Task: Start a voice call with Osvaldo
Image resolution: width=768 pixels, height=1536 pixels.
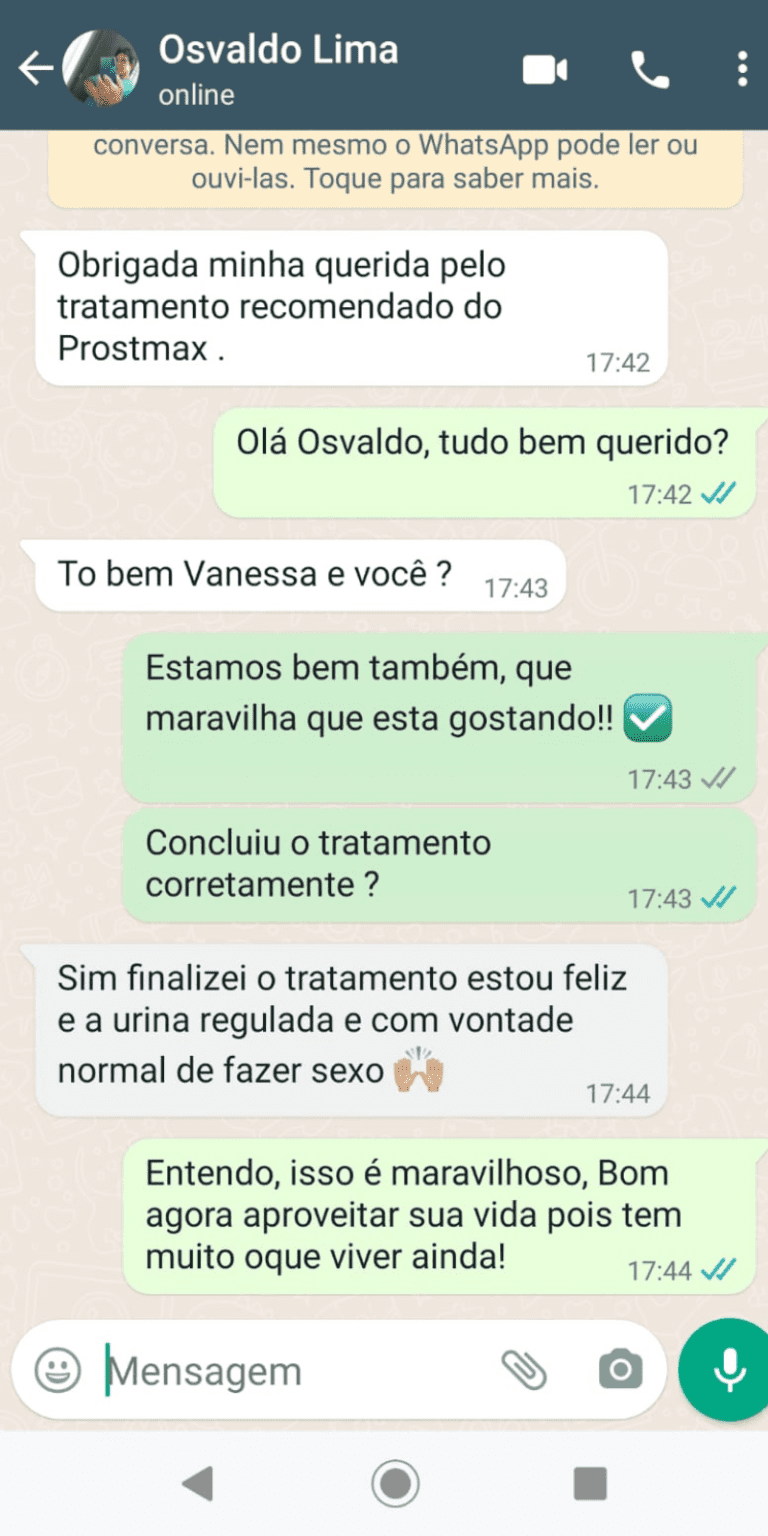Action: point(650,70)
